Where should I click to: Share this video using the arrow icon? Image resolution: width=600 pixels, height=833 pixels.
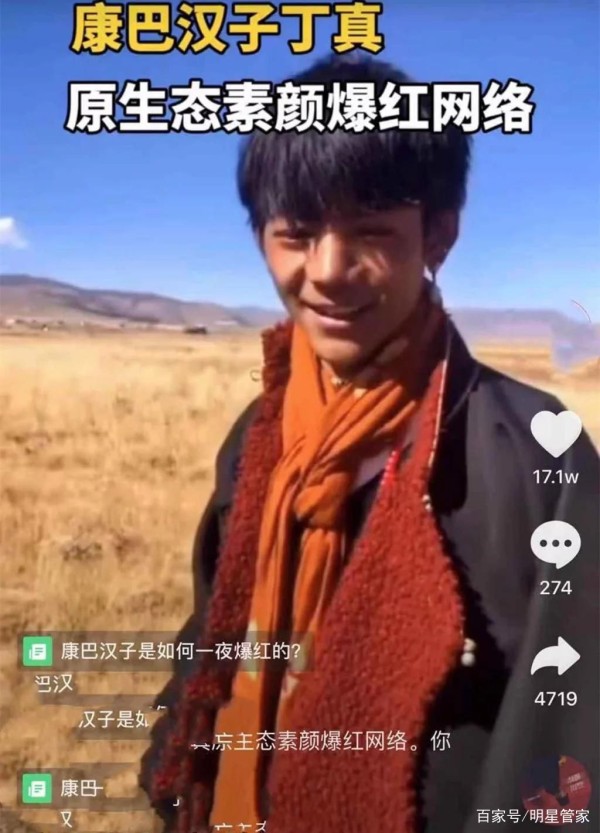(x=555, y=657)
